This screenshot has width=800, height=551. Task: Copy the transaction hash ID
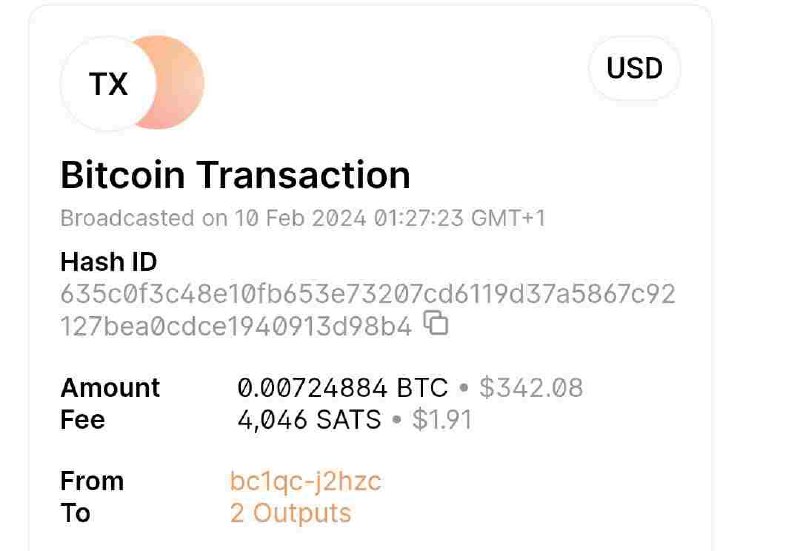[436, 324]
